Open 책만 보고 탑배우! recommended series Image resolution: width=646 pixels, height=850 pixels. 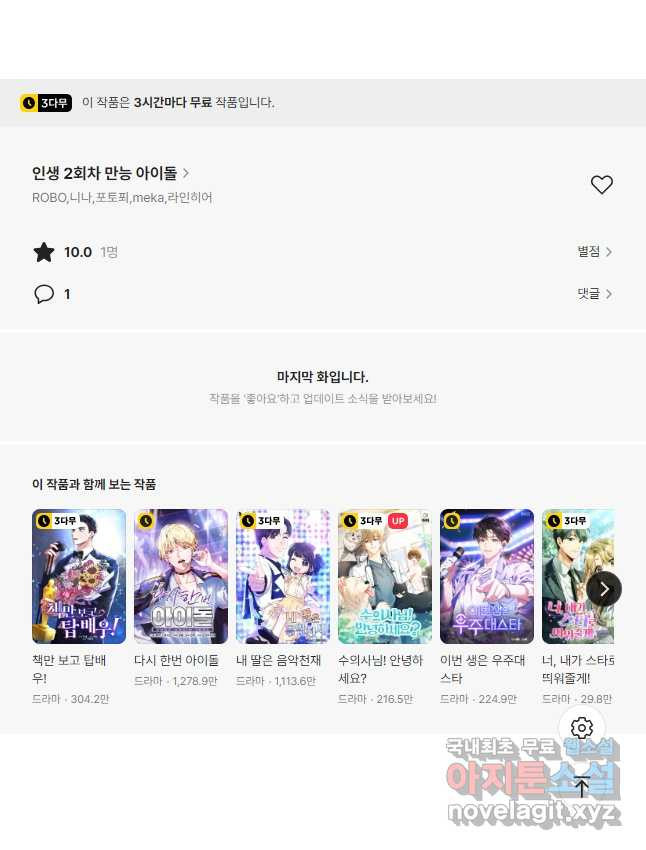pos(79,577)
